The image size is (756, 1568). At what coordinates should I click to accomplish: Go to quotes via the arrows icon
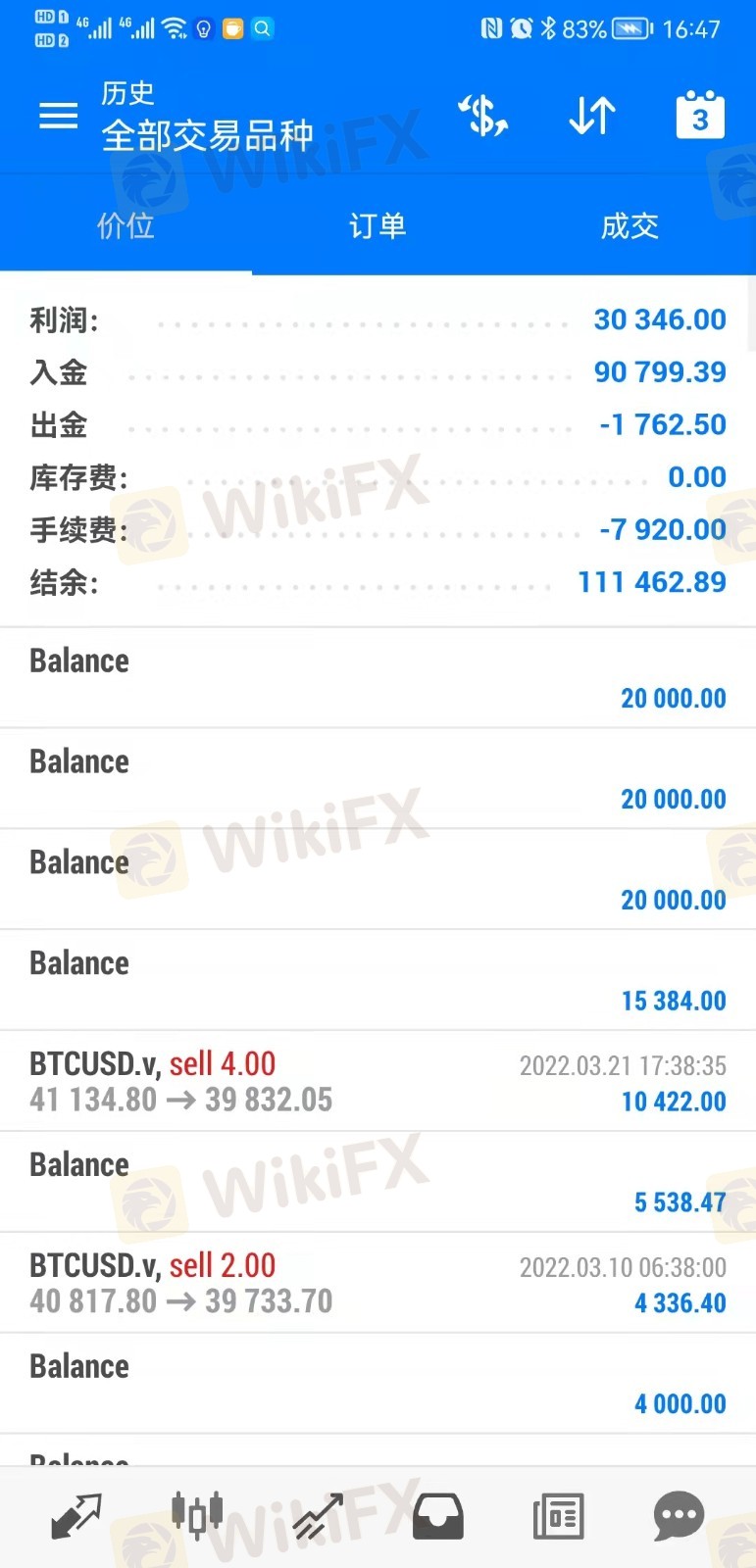point(76,1516)
